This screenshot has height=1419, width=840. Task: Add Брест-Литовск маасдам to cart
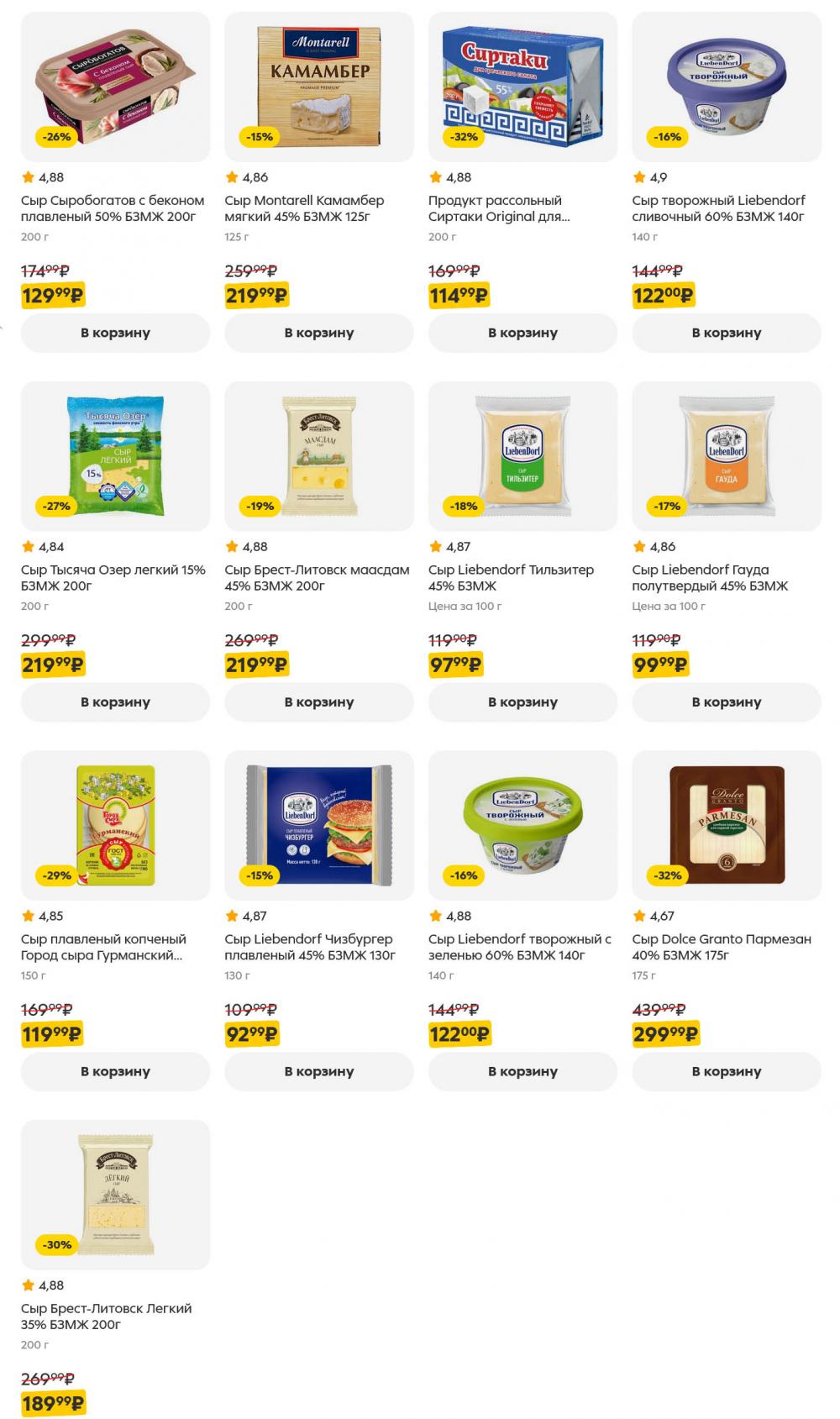[318, 702]
